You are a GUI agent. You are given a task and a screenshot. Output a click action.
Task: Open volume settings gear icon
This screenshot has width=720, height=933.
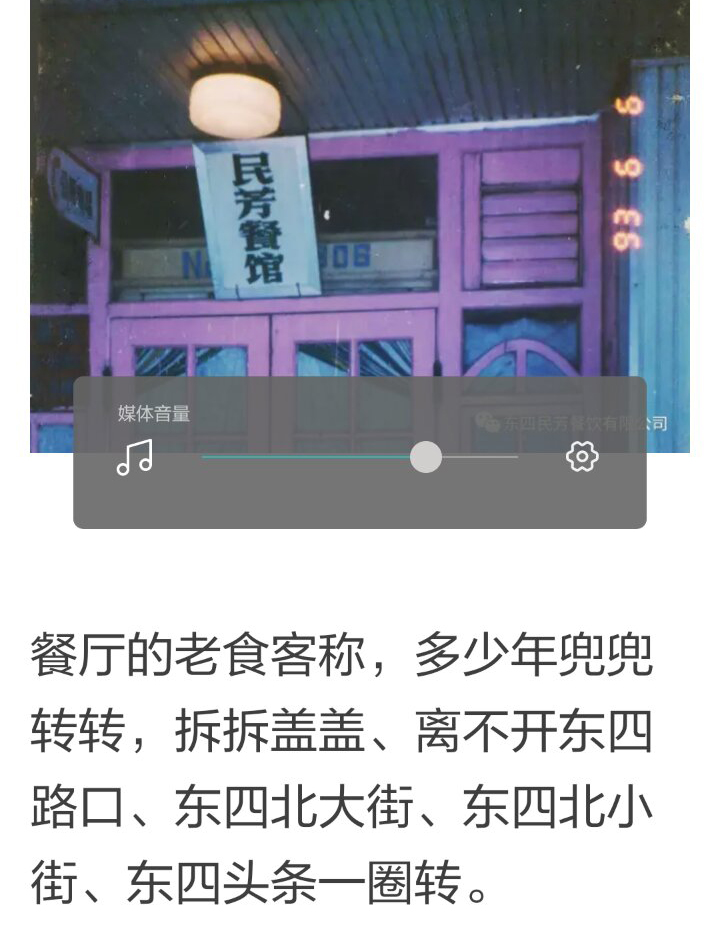(582, 457)
